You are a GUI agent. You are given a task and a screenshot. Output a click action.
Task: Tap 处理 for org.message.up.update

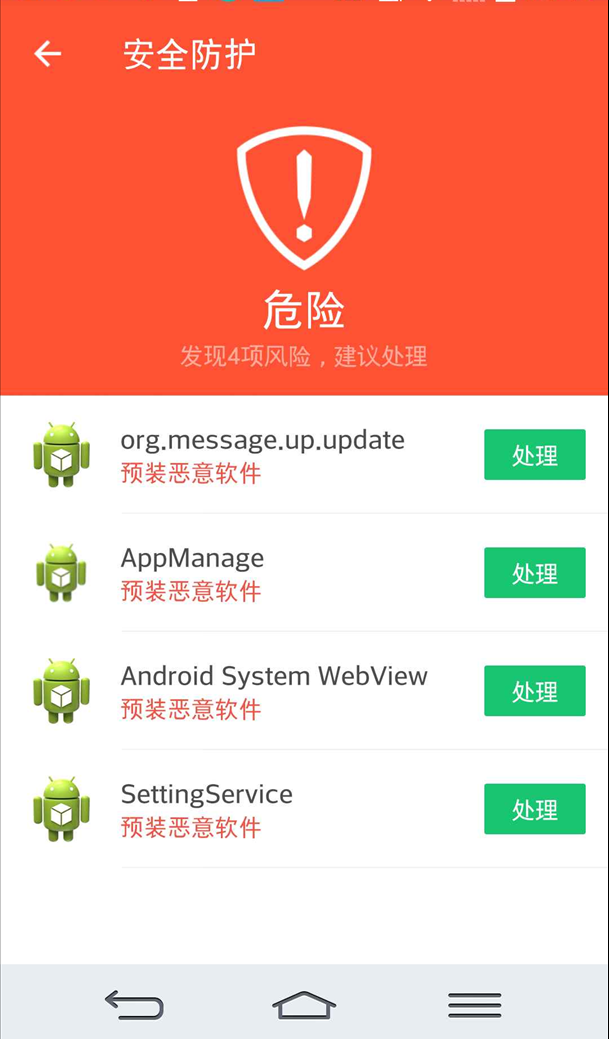coord(535,455)
